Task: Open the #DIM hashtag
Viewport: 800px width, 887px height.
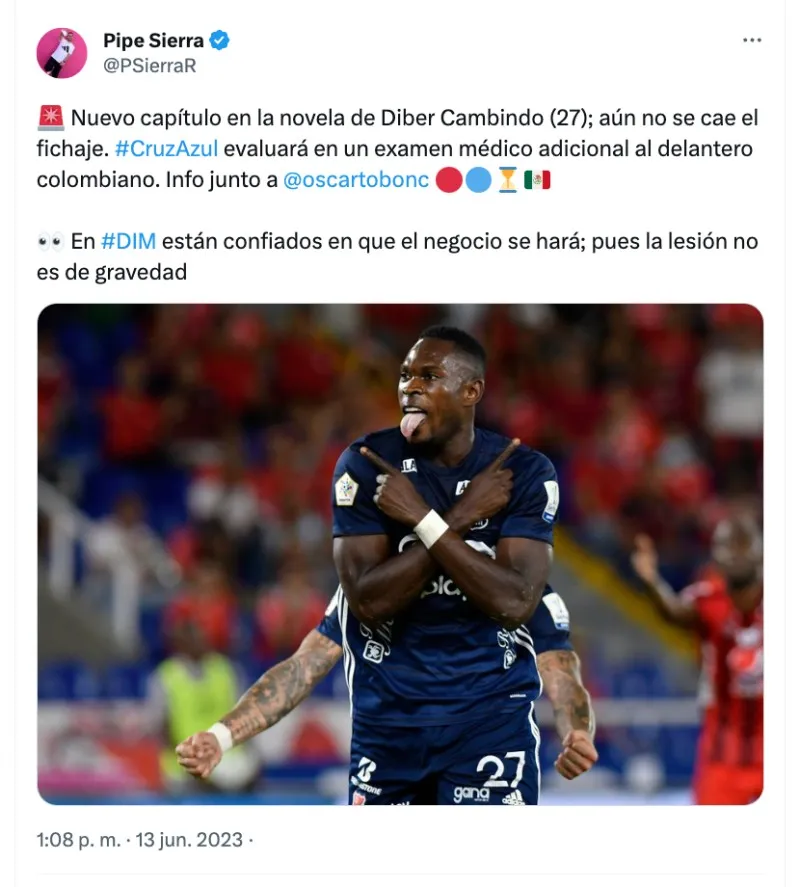Action: click(x=129, y=241)
